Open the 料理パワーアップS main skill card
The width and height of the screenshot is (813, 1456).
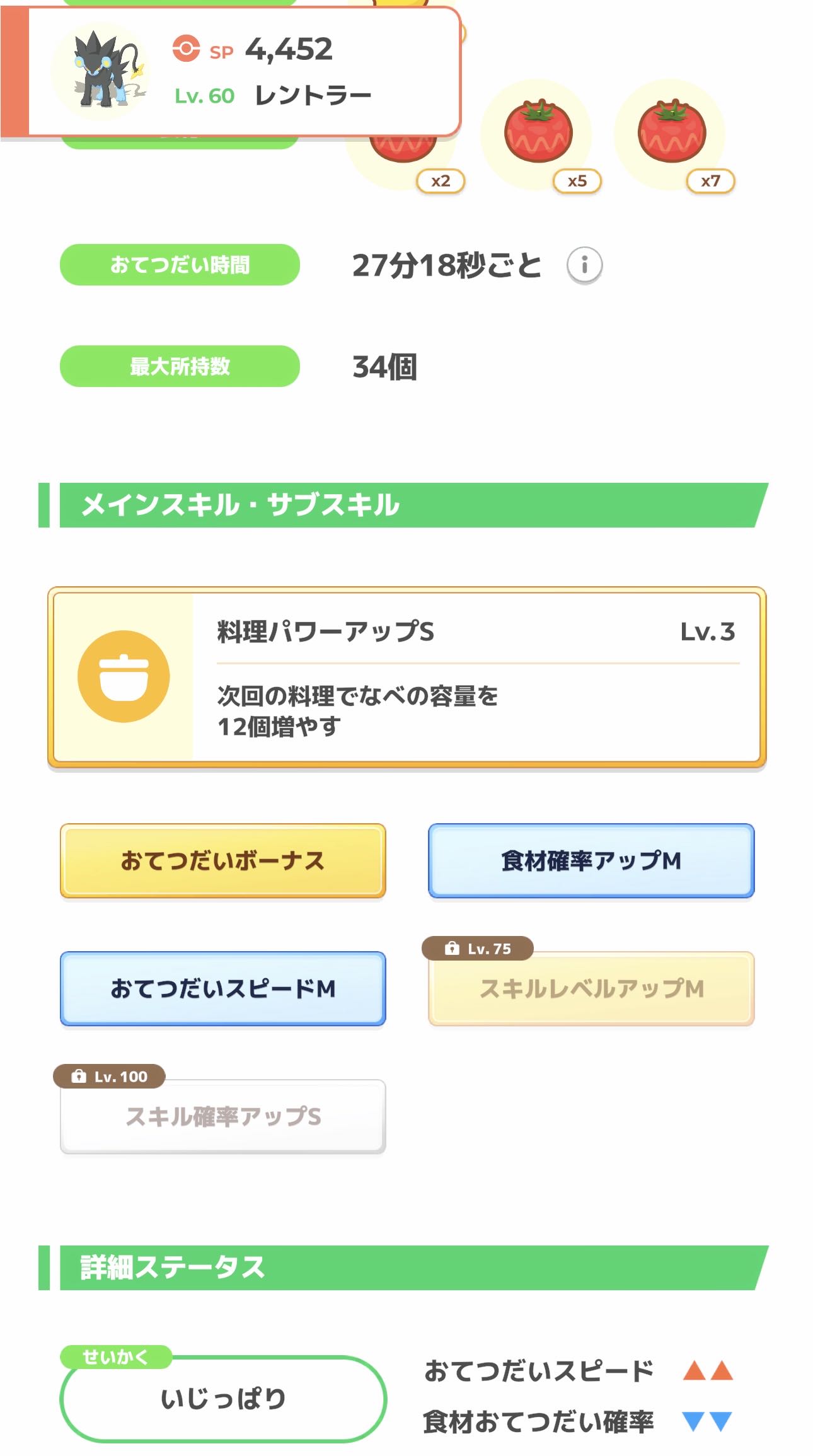coord(407,678)
